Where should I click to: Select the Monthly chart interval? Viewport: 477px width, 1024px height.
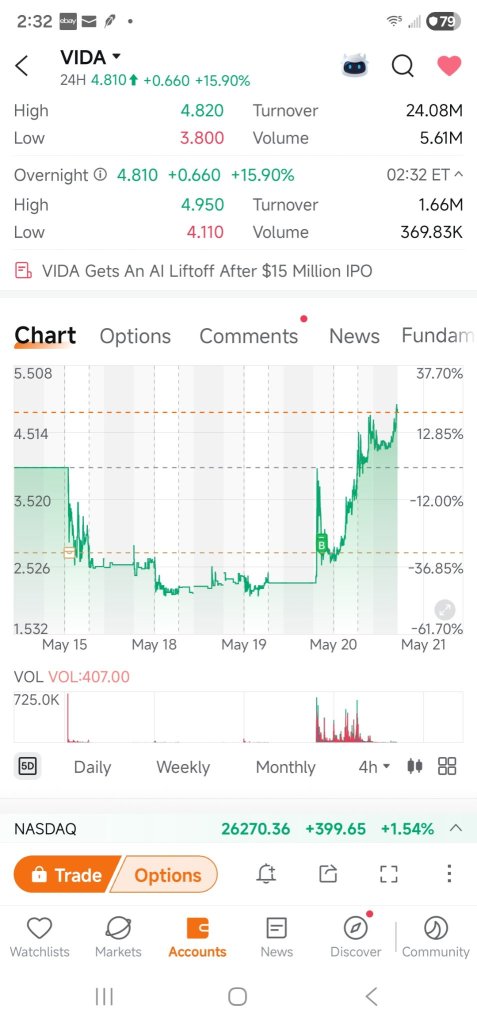point(286,767)
